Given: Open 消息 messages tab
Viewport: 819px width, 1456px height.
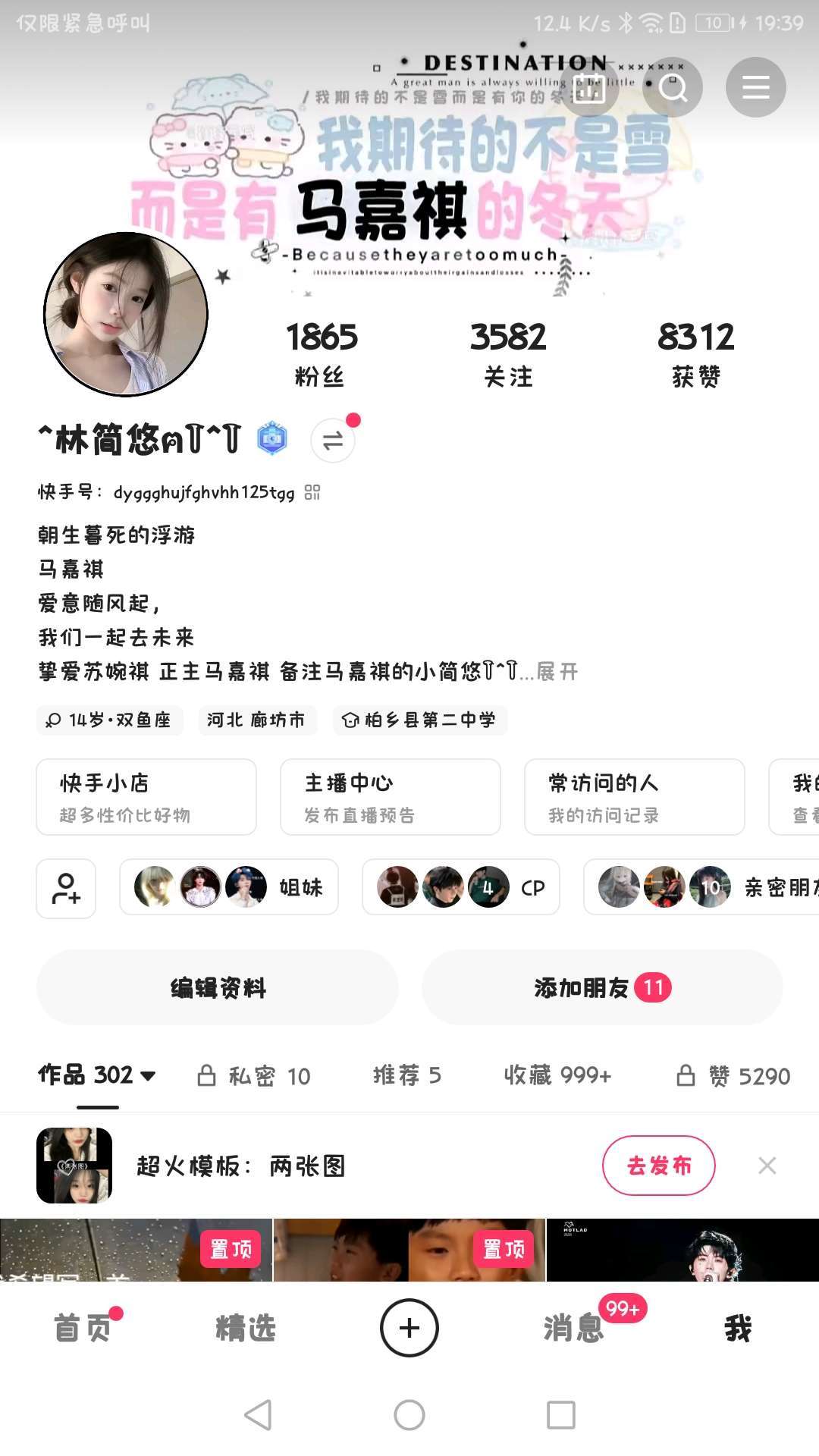Looking at the screenshot, I should coord(574,1329).
